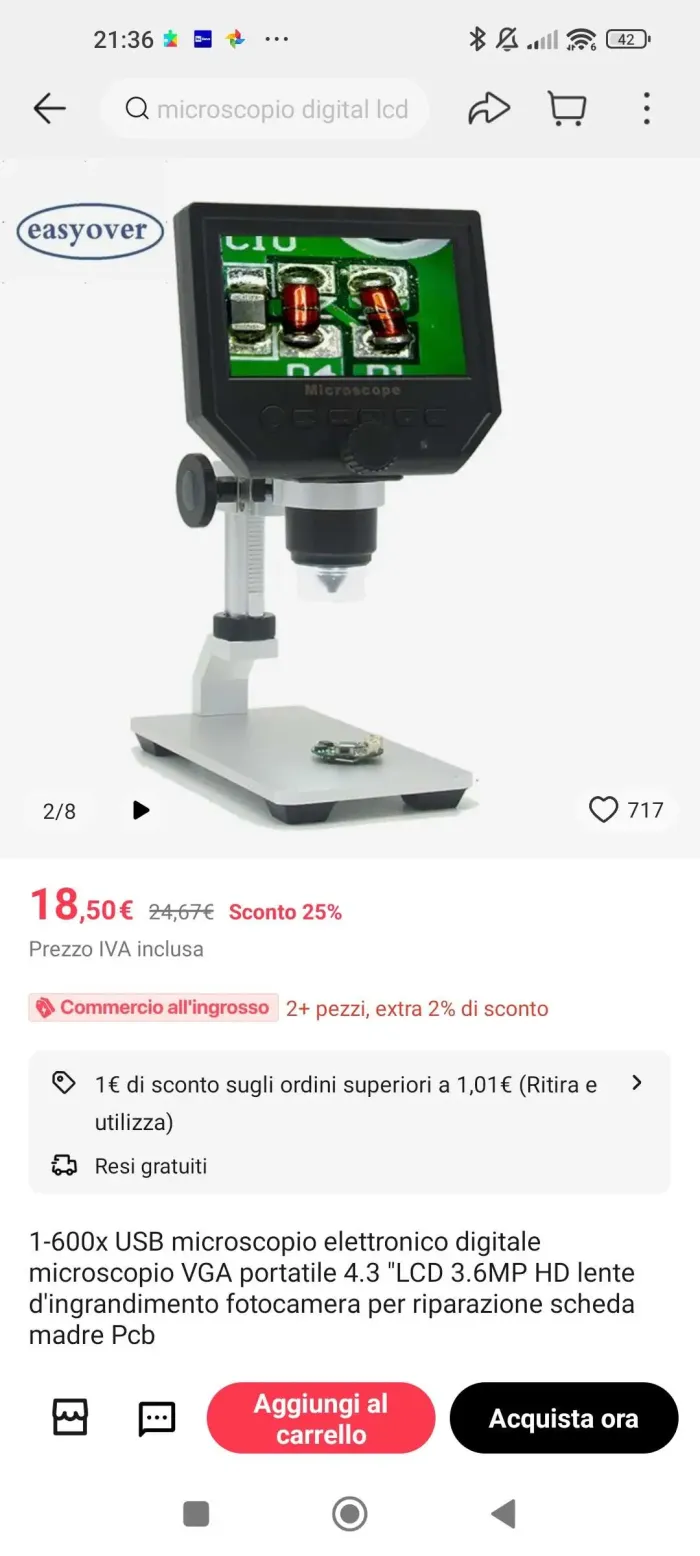Open recent apps from navigation bar

coord(196,1514)
